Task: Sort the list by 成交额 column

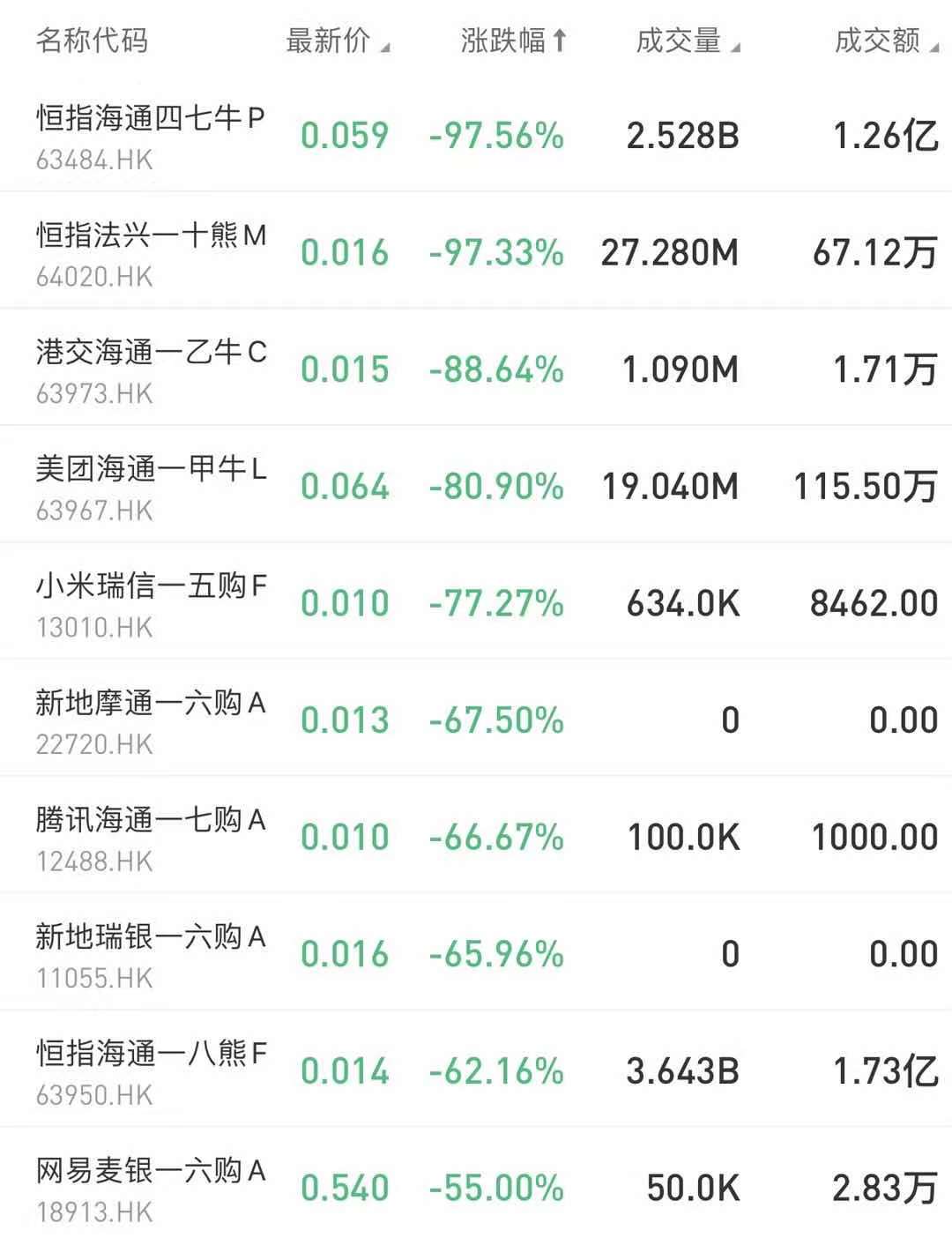Action: point(885,41)
